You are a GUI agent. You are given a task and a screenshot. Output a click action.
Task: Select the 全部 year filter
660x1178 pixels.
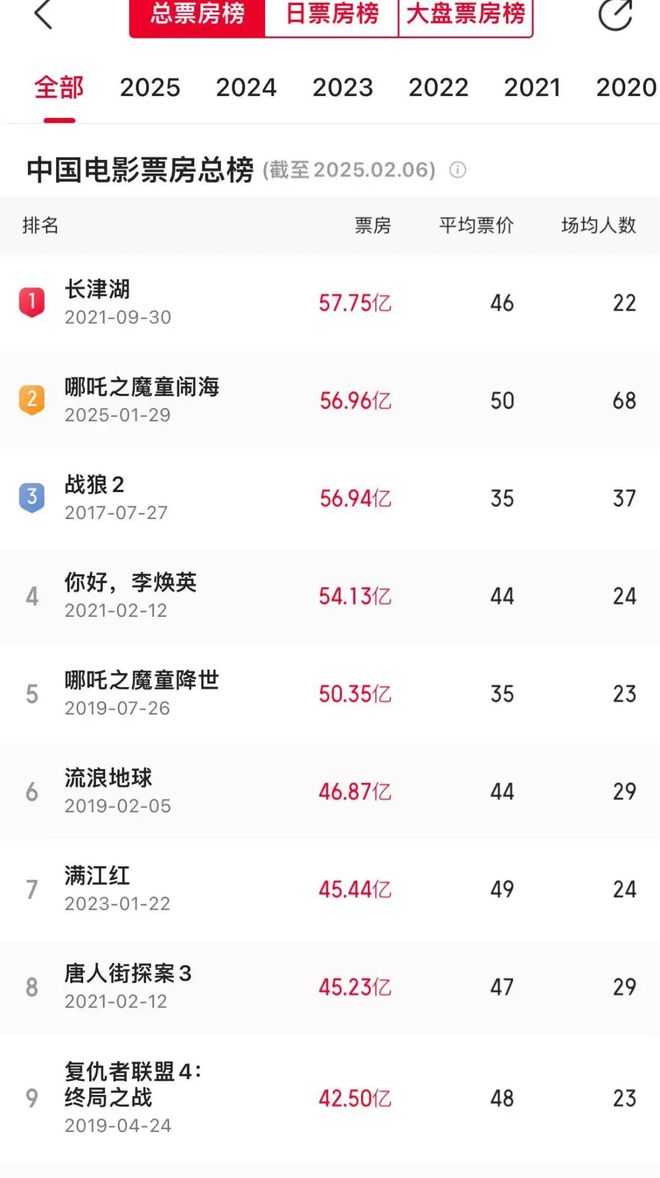pos(59,88)
